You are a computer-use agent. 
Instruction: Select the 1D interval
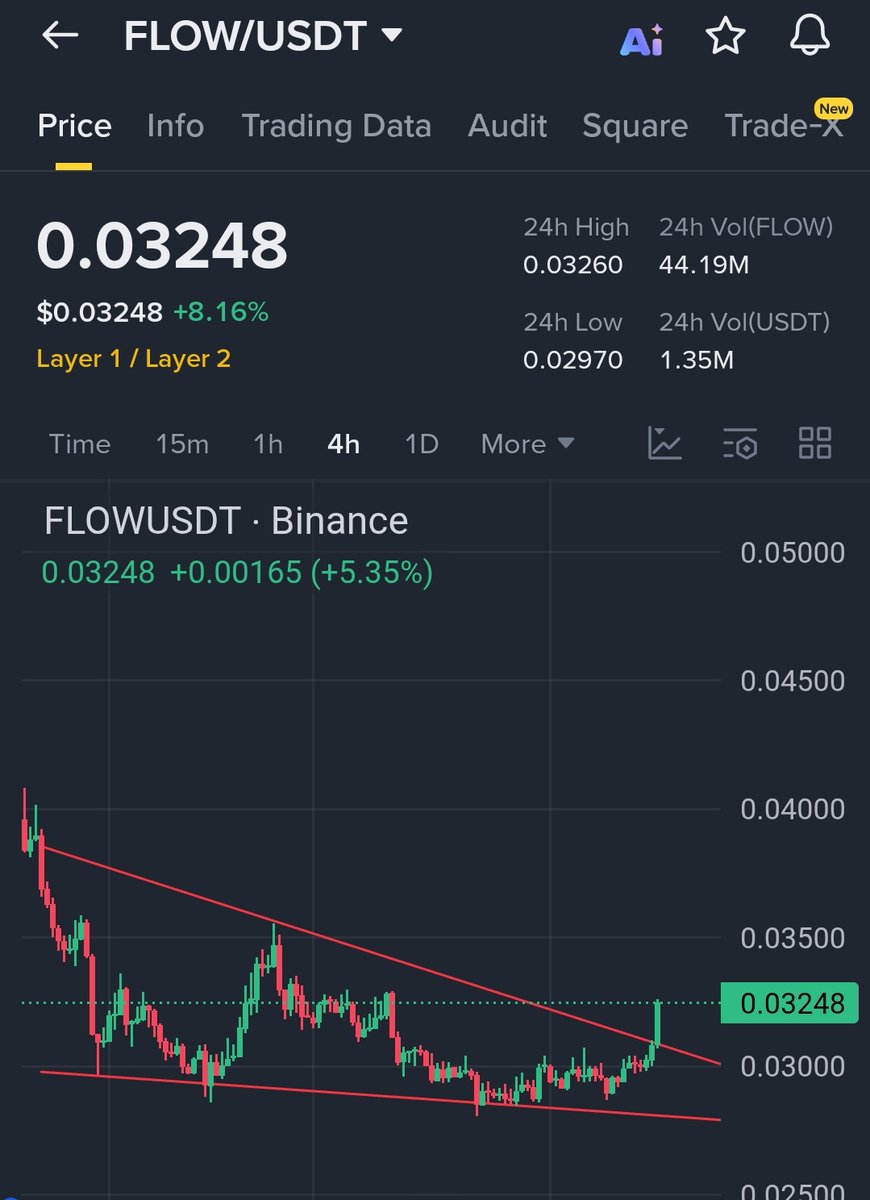tap(421, 444)
